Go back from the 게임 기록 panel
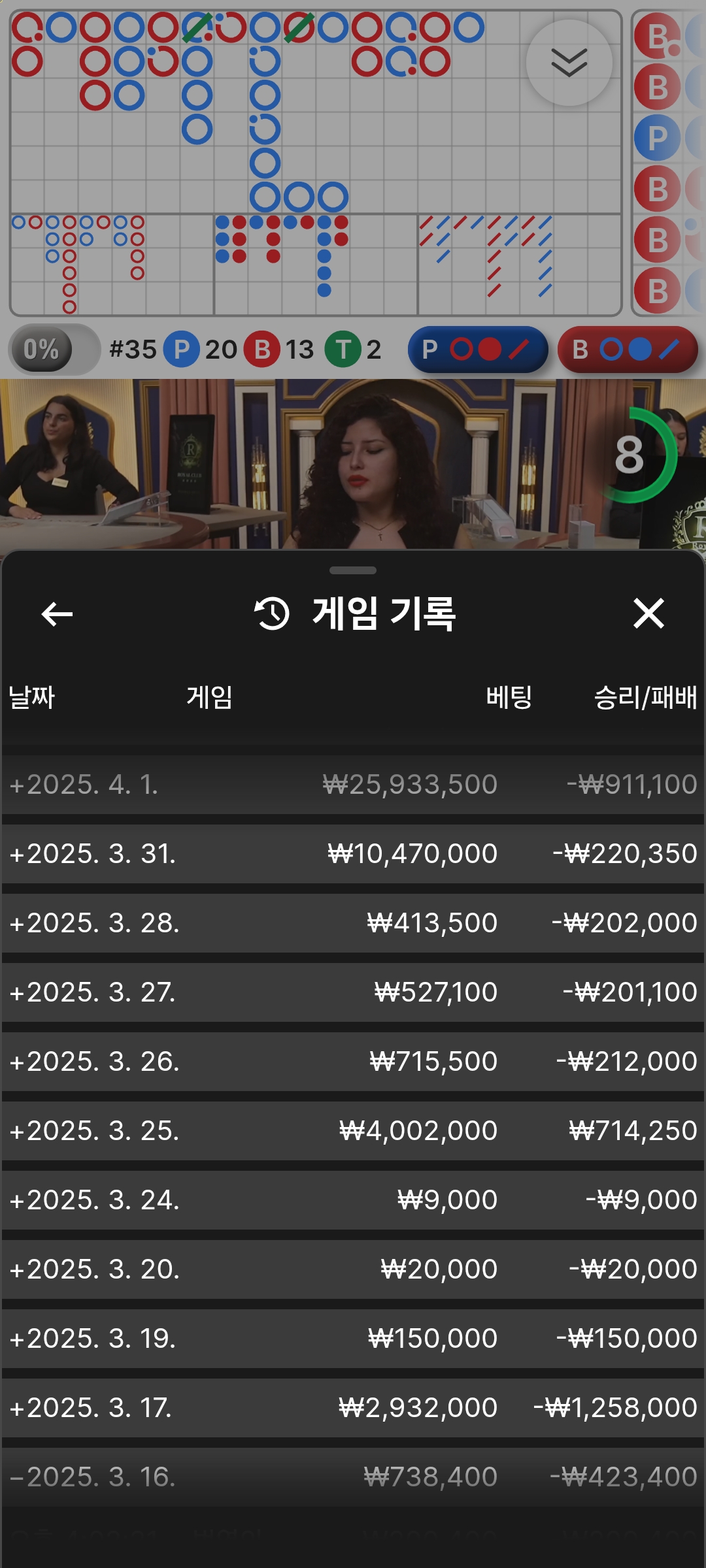 (57, 614)
